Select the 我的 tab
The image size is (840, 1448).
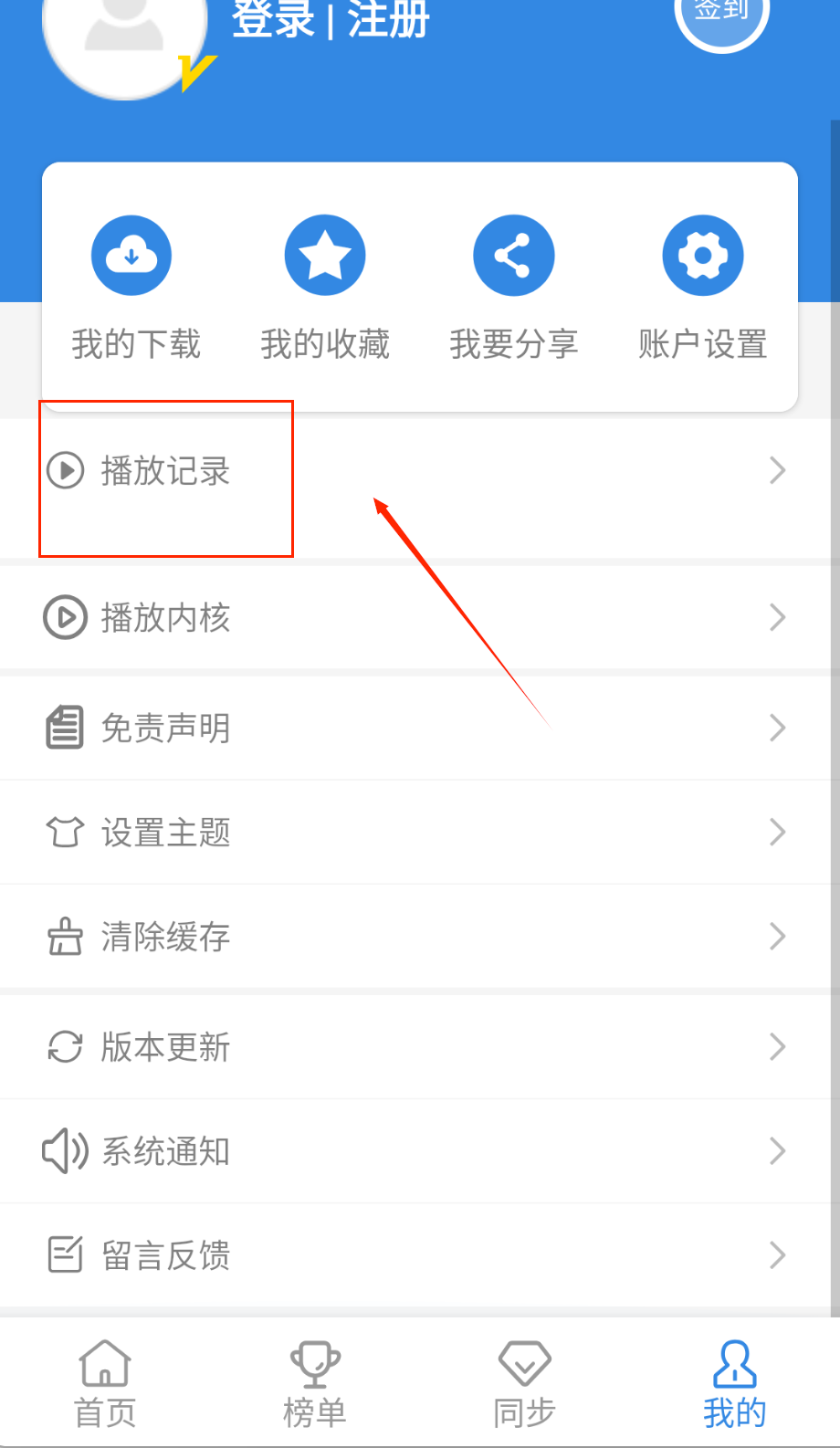point(734,1384)
